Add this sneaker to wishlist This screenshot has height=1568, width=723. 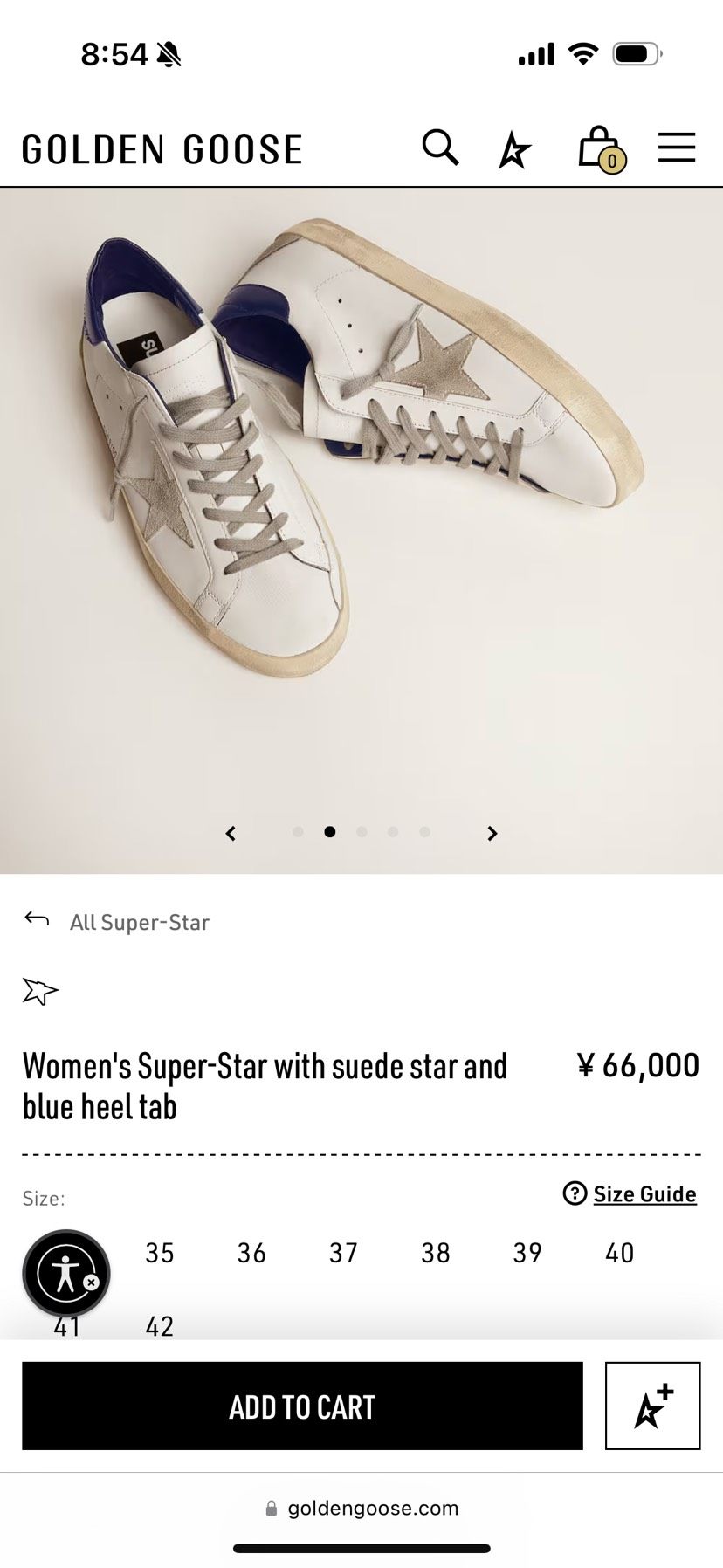[x=652, y=1406]
